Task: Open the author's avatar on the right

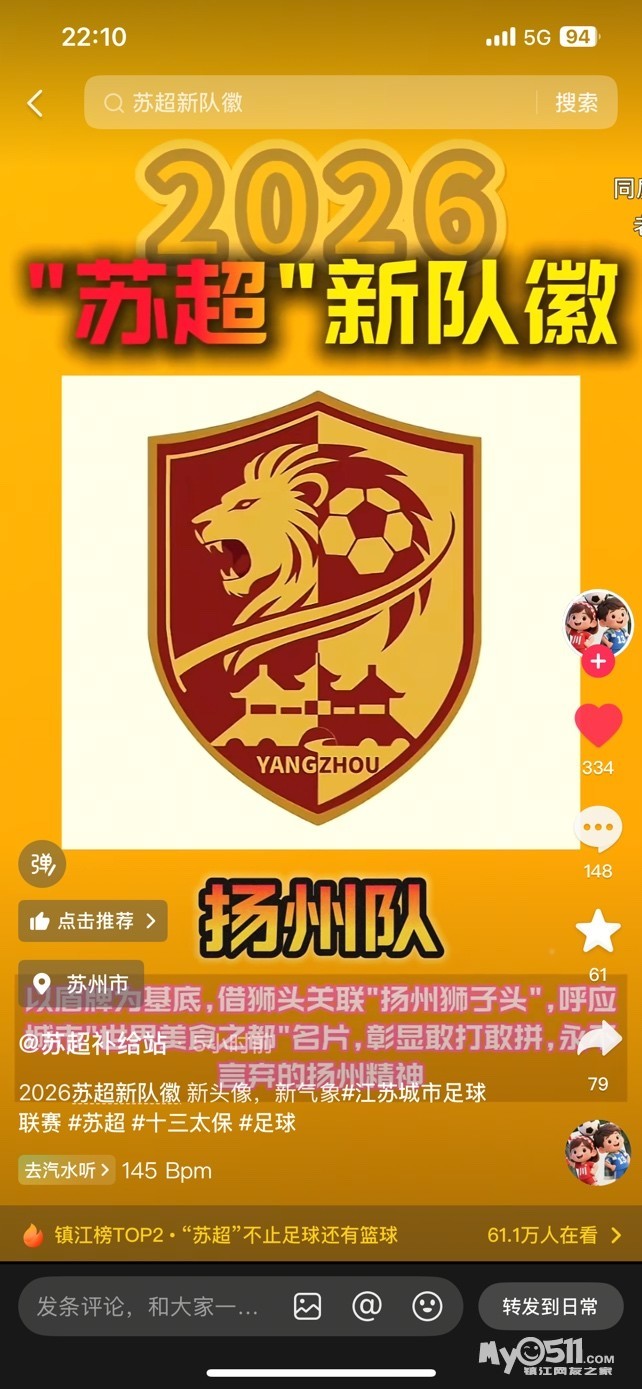Action: (x=598, y=622)
